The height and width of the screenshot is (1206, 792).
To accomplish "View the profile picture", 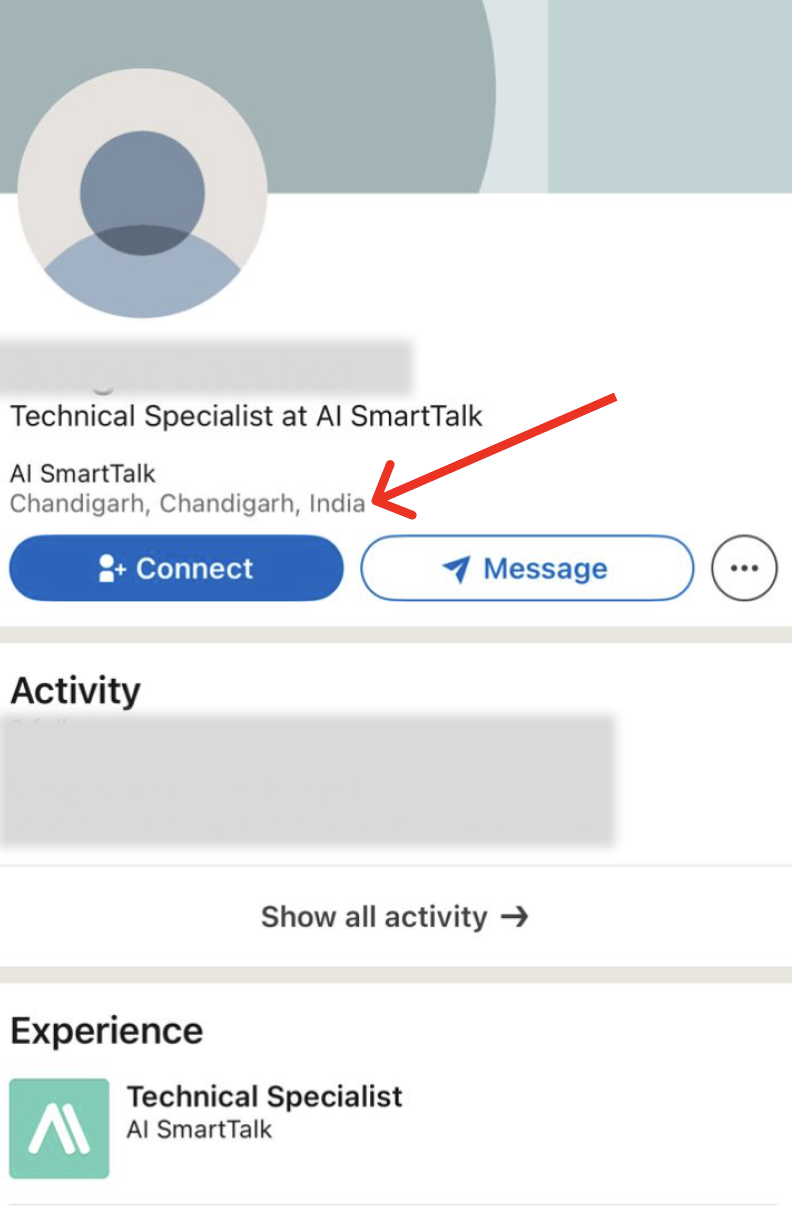I will point(142,193).
